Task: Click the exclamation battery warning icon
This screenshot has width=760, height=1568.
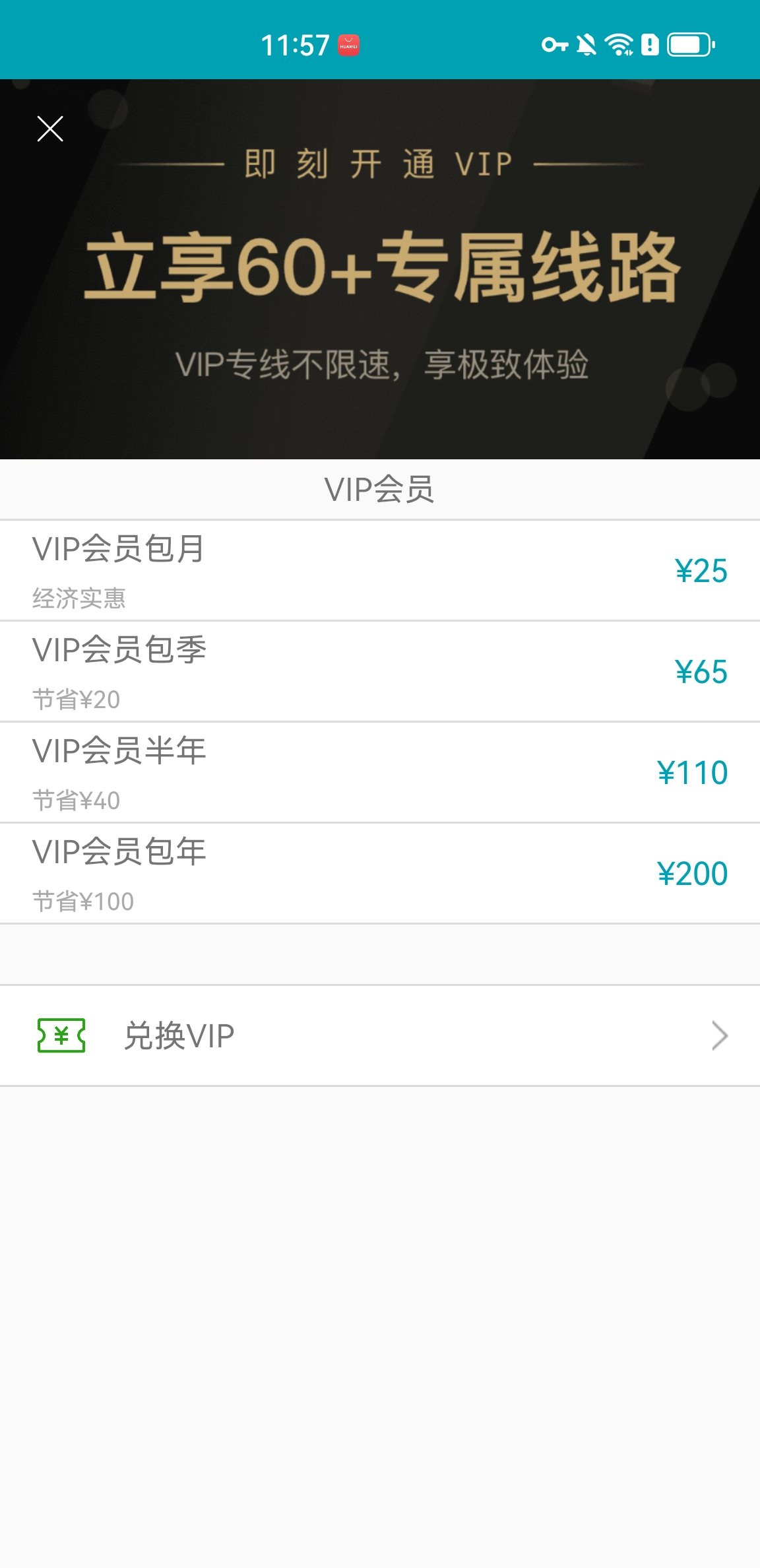Action: point(651,44)
